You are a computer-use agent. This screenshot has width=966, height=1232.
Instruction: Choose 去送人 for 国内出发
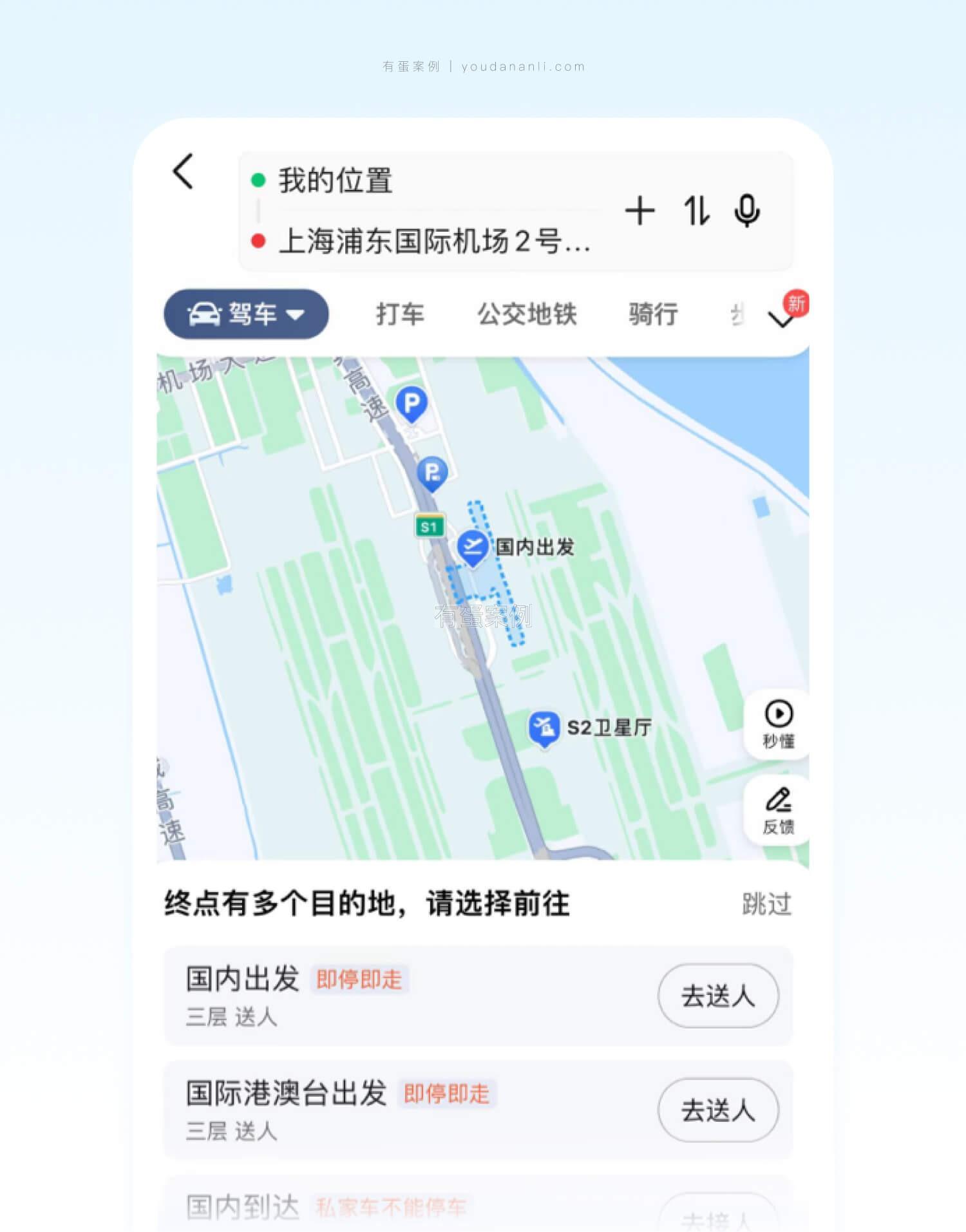point(718,996)
